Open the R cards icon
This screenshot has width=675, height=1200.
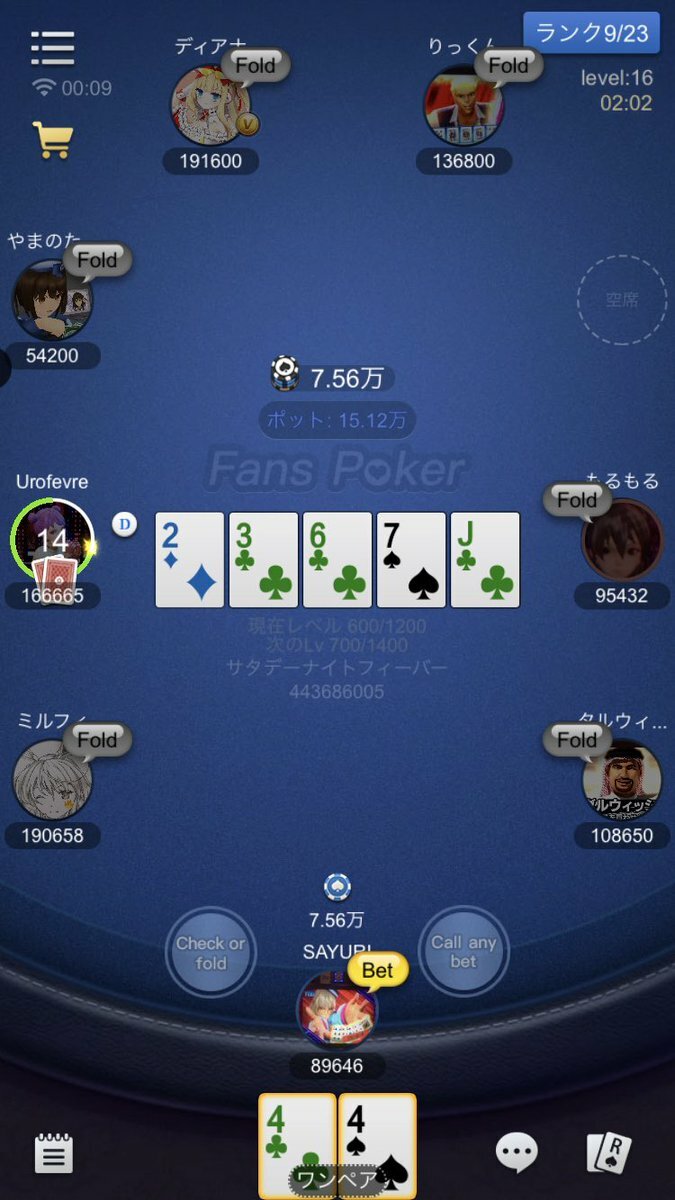pos(608,1153)
